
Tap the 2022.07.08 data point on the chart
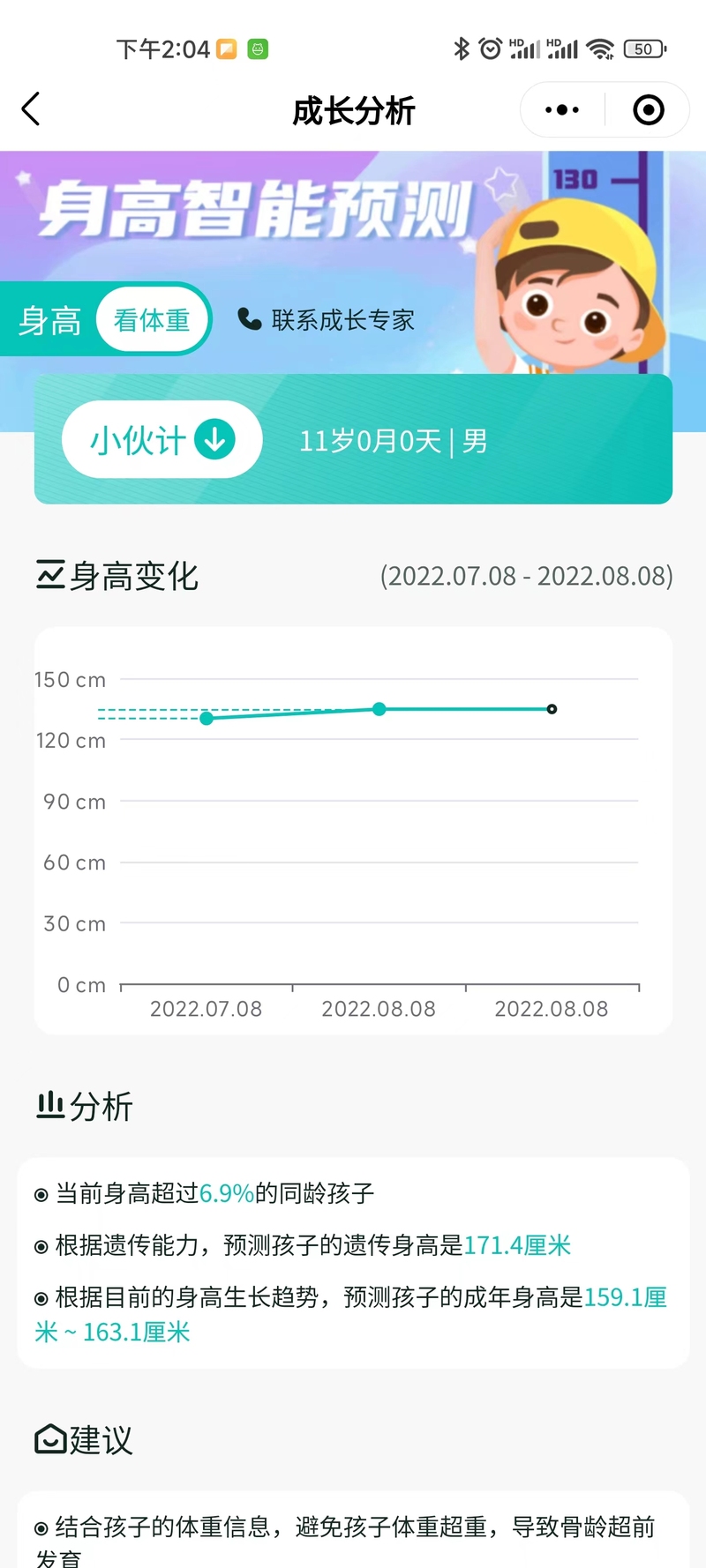pyautogui.click(x=207, y=718)
